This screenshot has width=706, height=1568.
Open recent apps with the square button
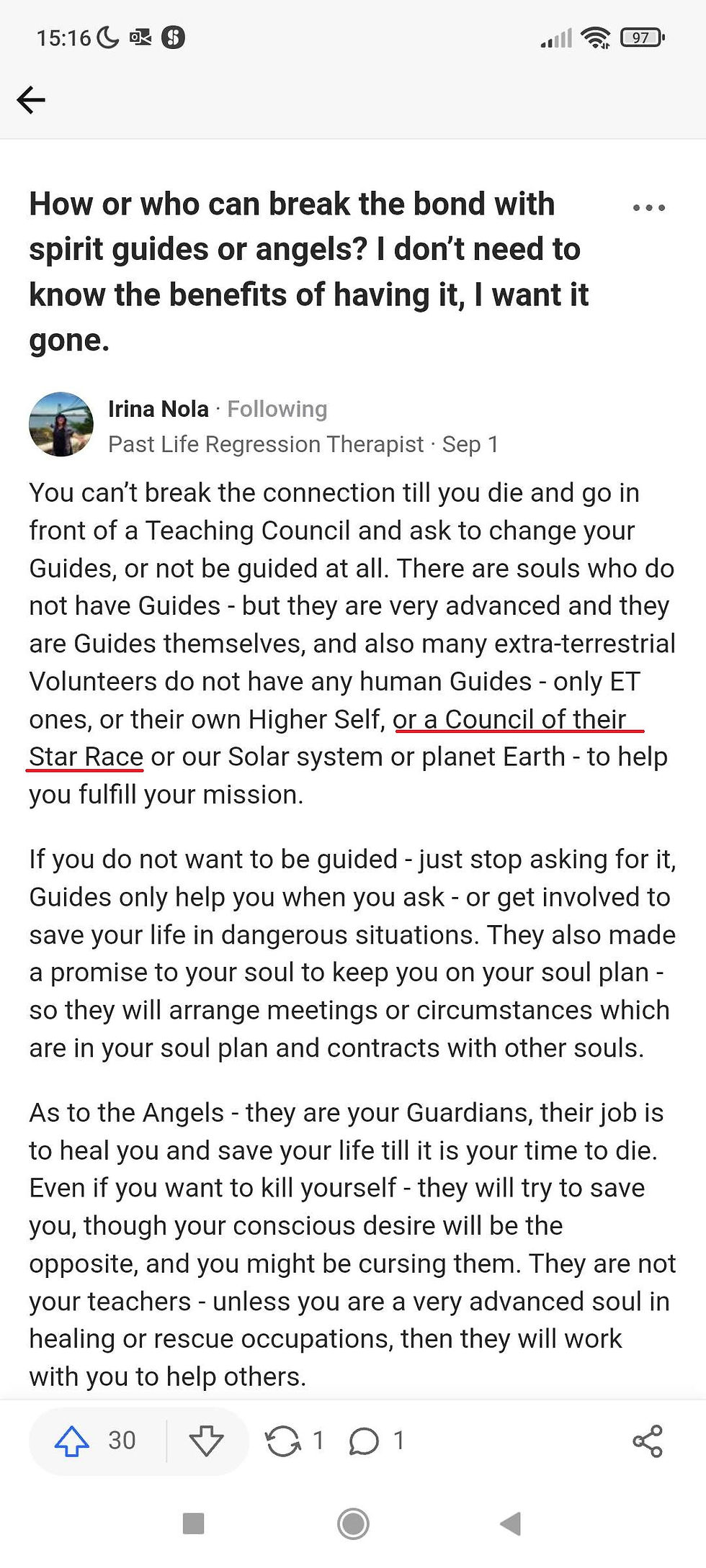(x=194, y=1523)
